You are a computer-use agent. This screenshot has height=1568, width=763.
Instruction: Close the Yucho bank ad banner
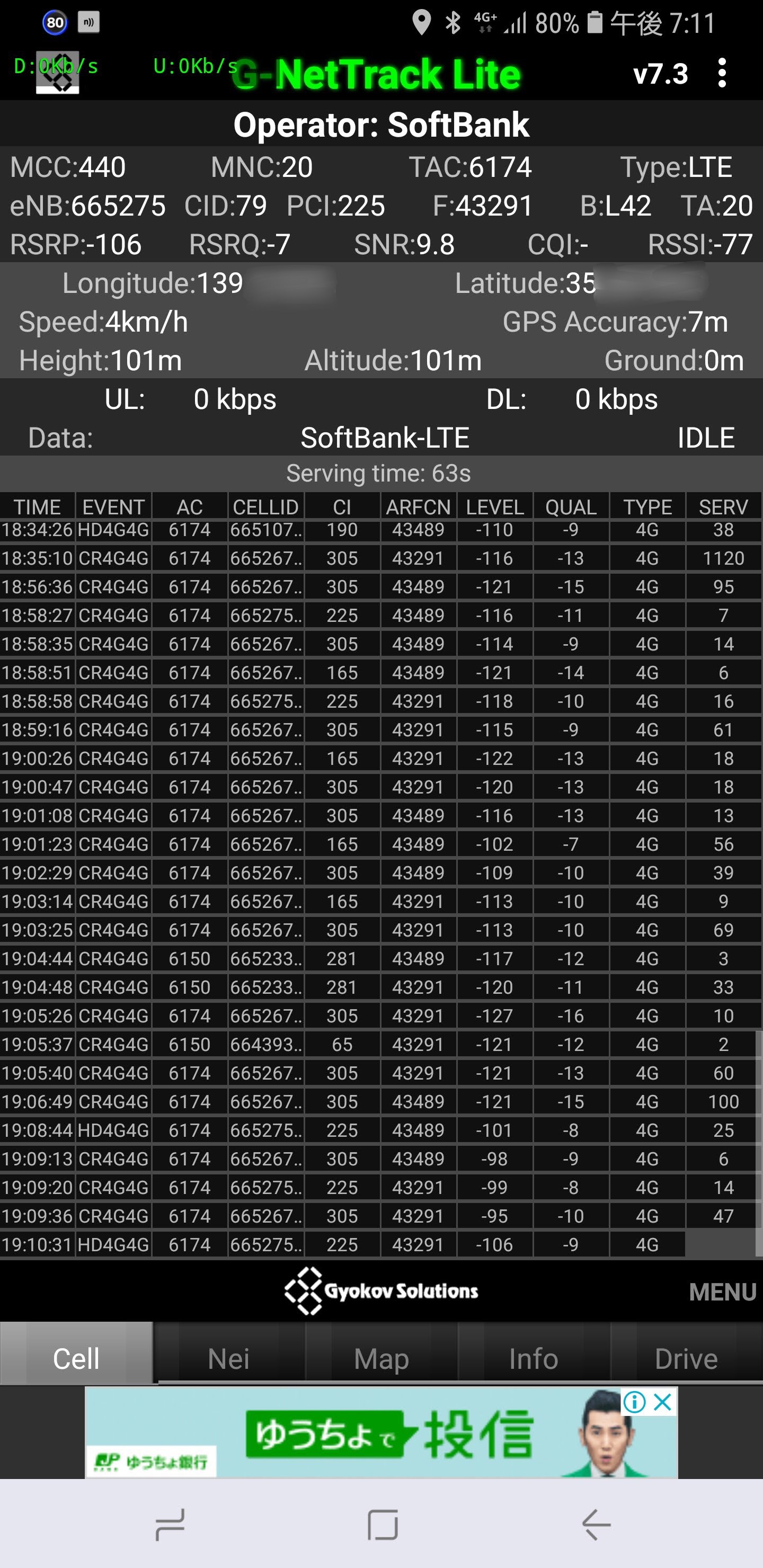click(663, 1402)
